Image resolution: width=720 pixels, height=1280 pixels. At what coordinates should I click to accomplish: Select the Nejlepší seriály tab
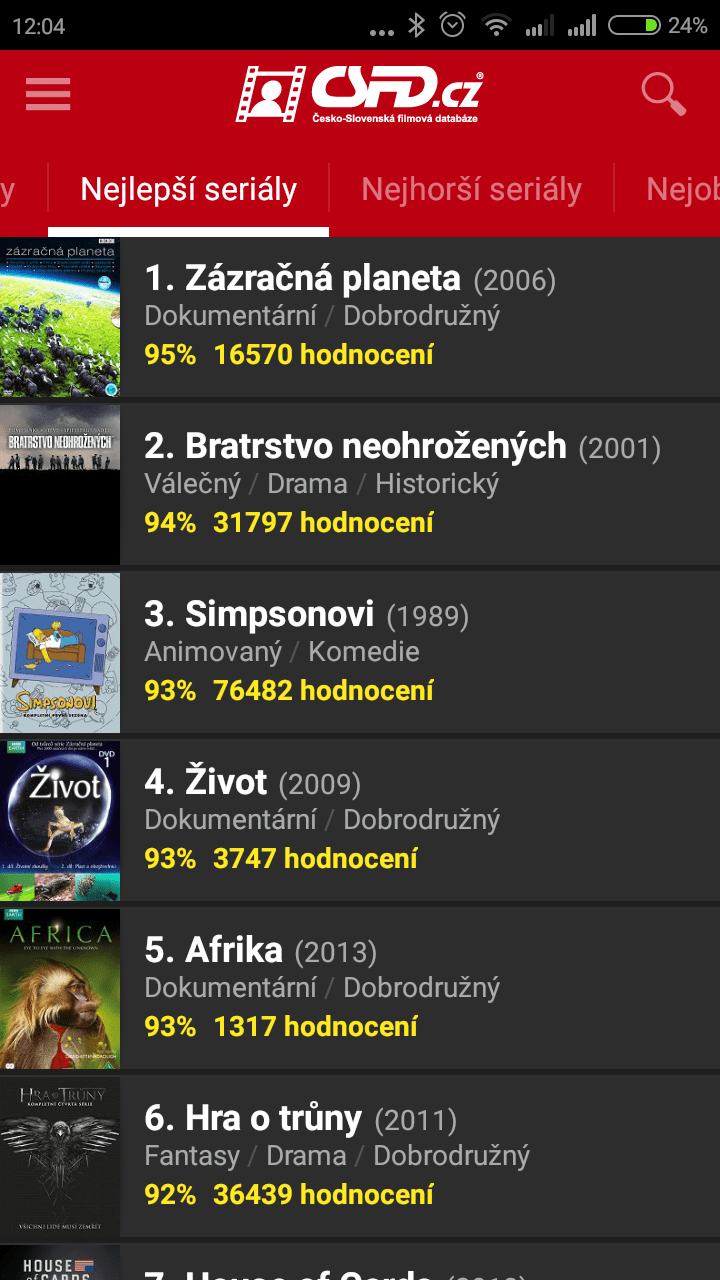[189, 189]
